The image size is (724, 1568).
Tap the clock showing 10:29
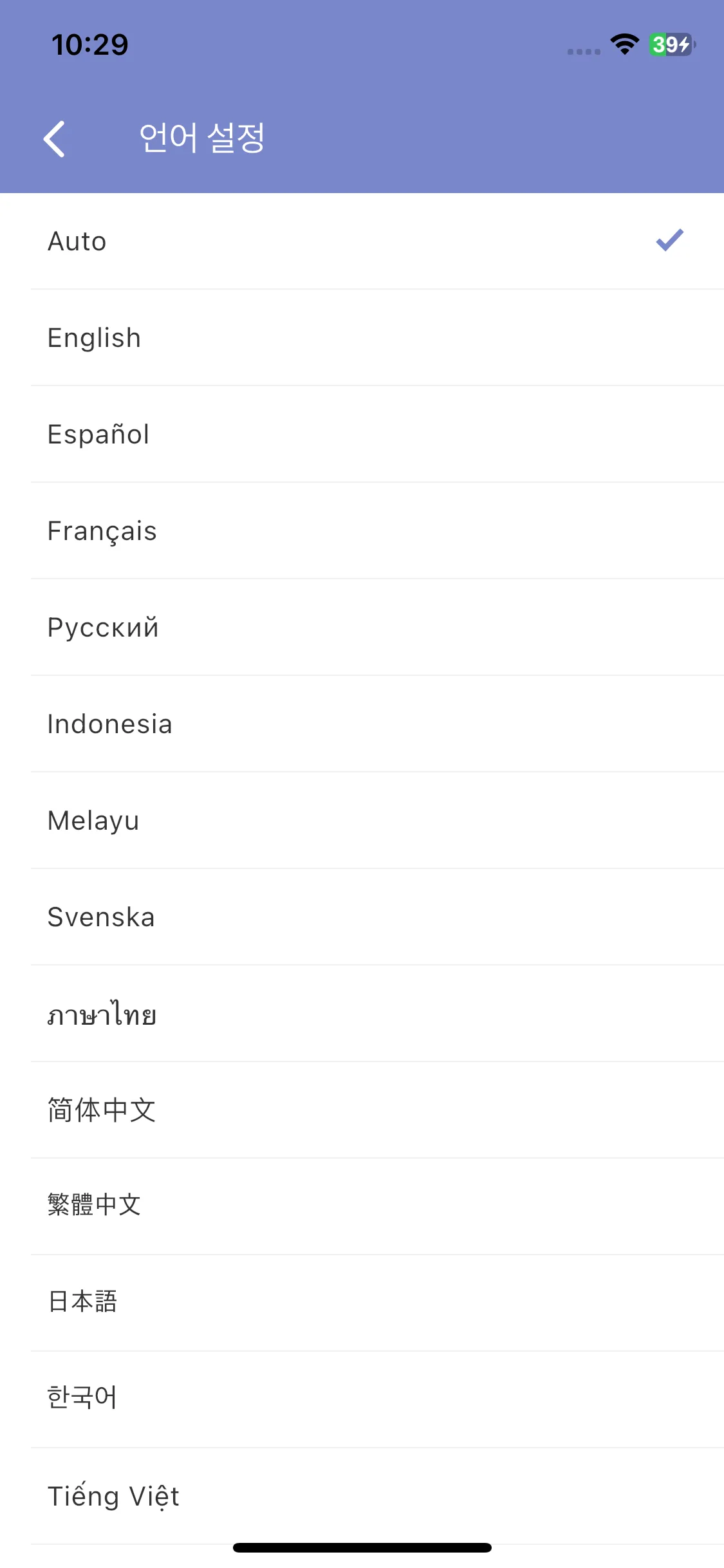[x=90, y=44]
